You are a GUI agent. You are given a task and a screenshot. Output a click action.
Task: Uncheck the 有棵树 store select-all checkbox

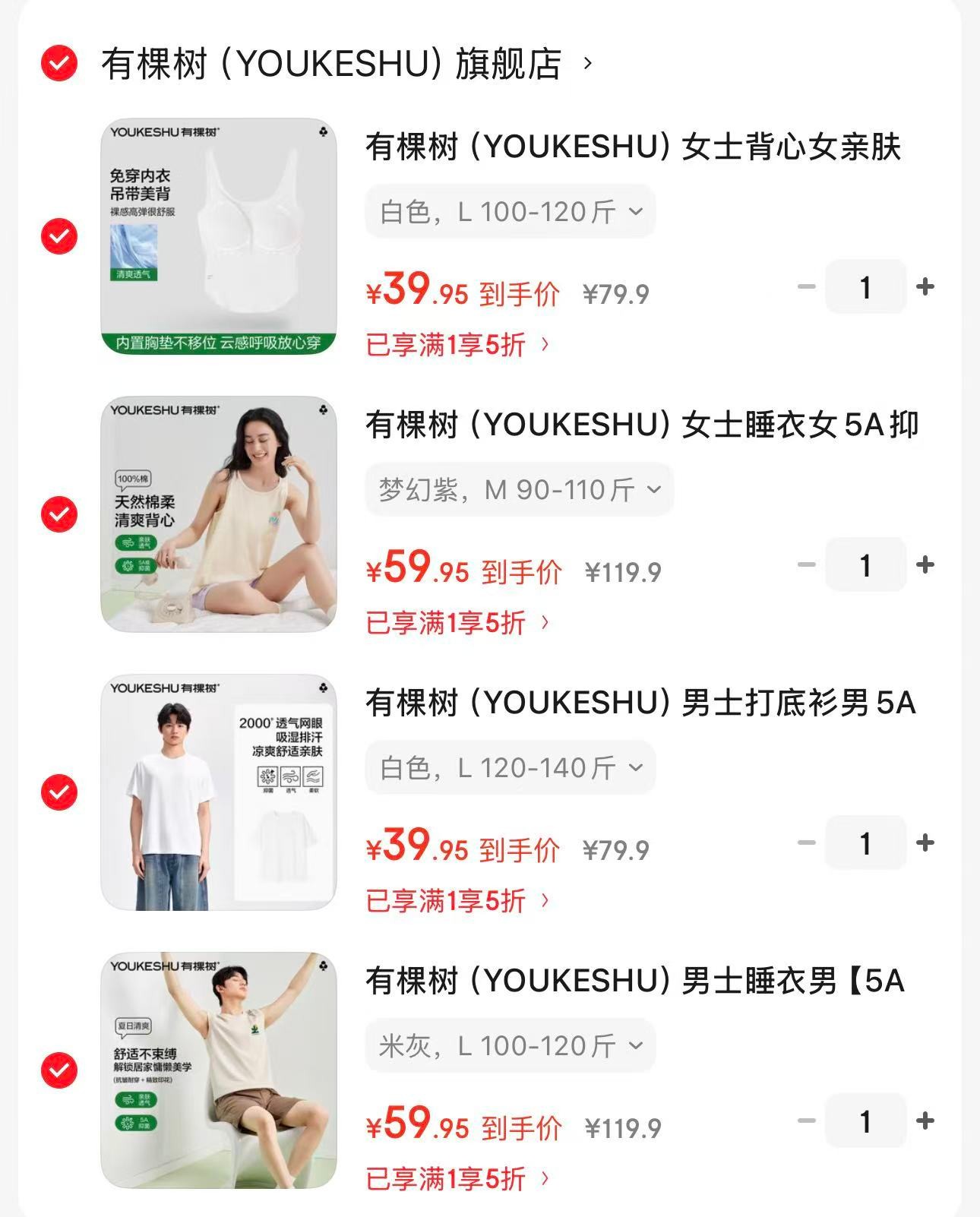[x=59, y=62]
